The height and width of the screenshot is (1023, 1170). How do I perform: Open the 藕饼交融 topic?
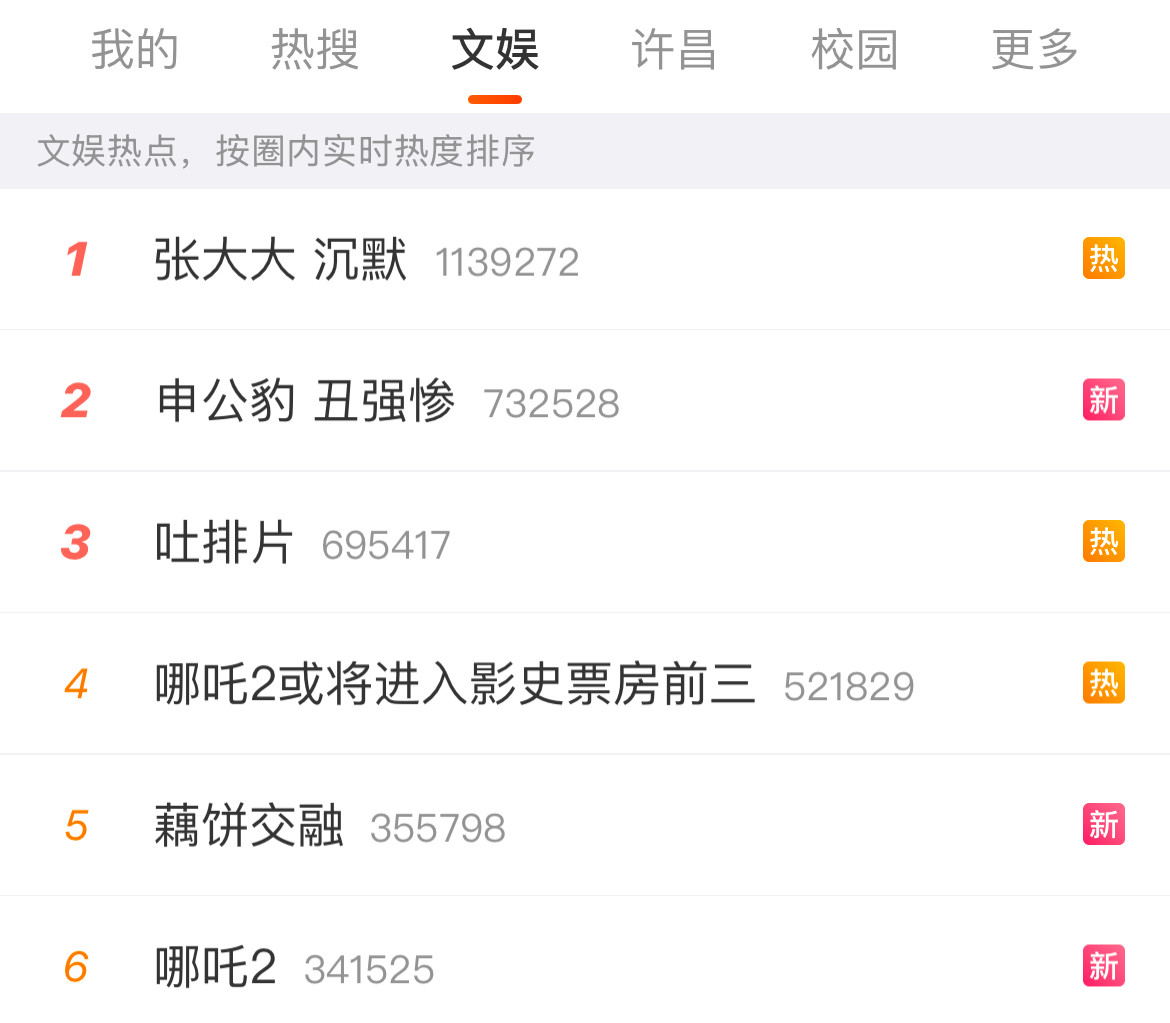(585, 825)
